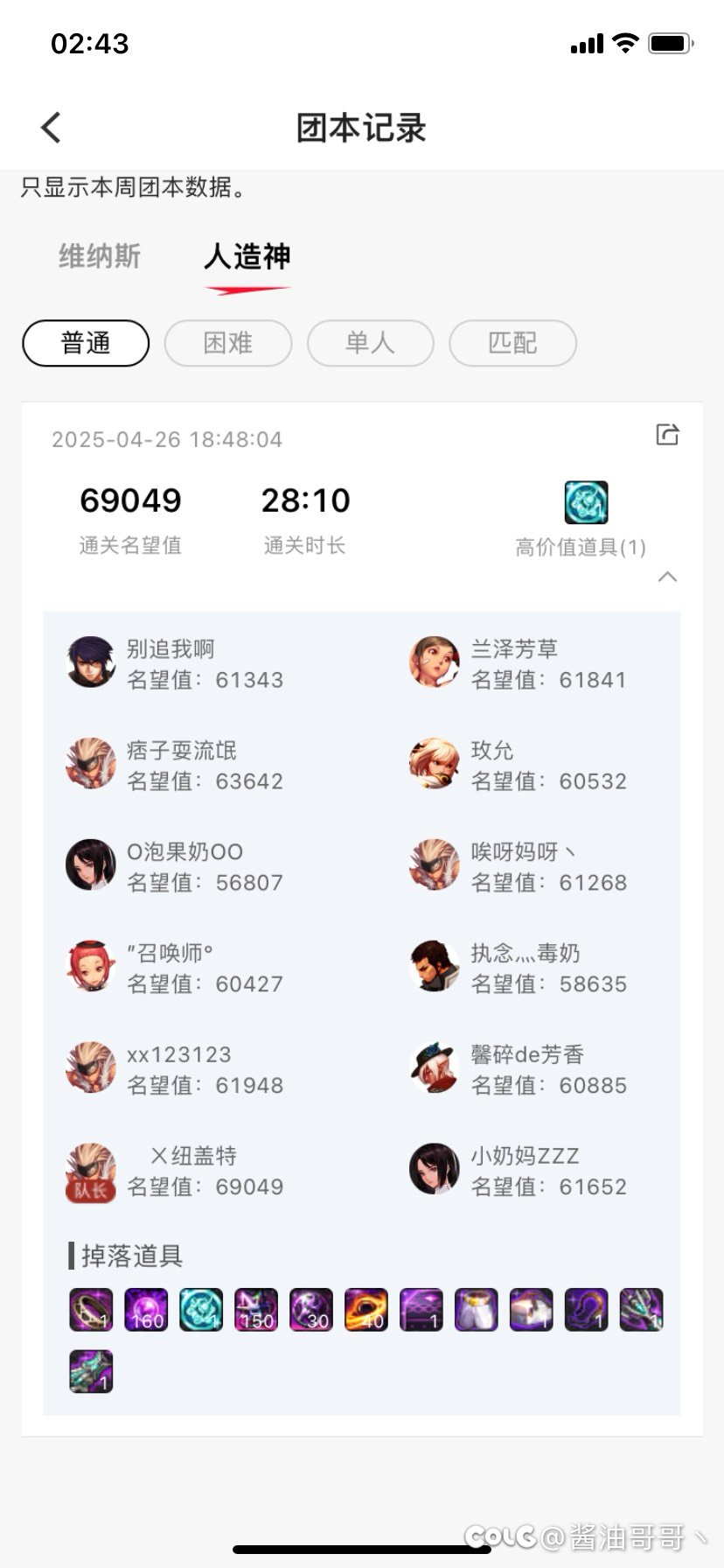Collapse the raid record details

point(667,577)
